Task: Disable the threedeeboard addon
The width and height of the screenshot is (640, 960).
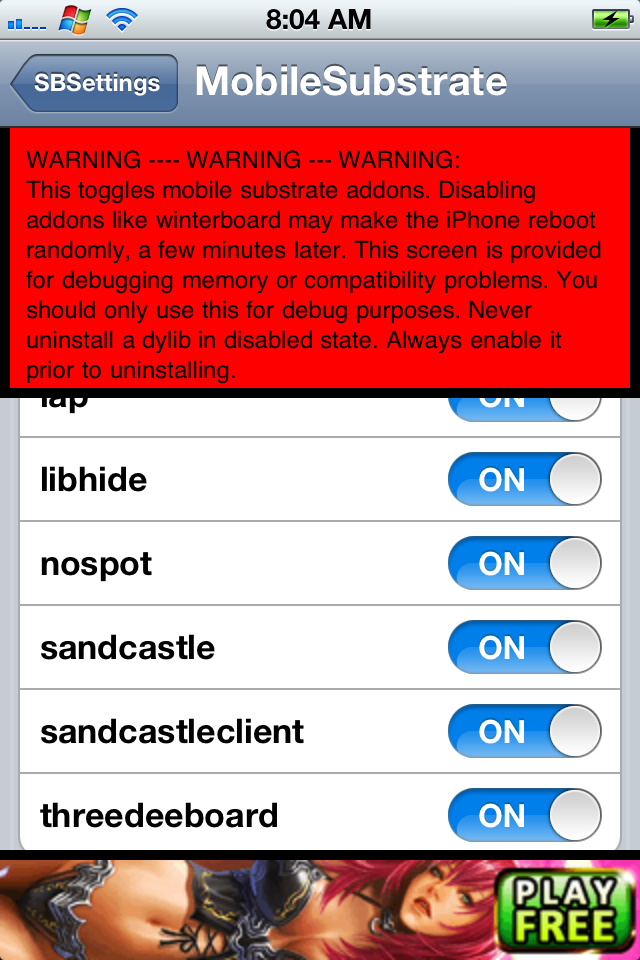Action: [x=524, y=814]
